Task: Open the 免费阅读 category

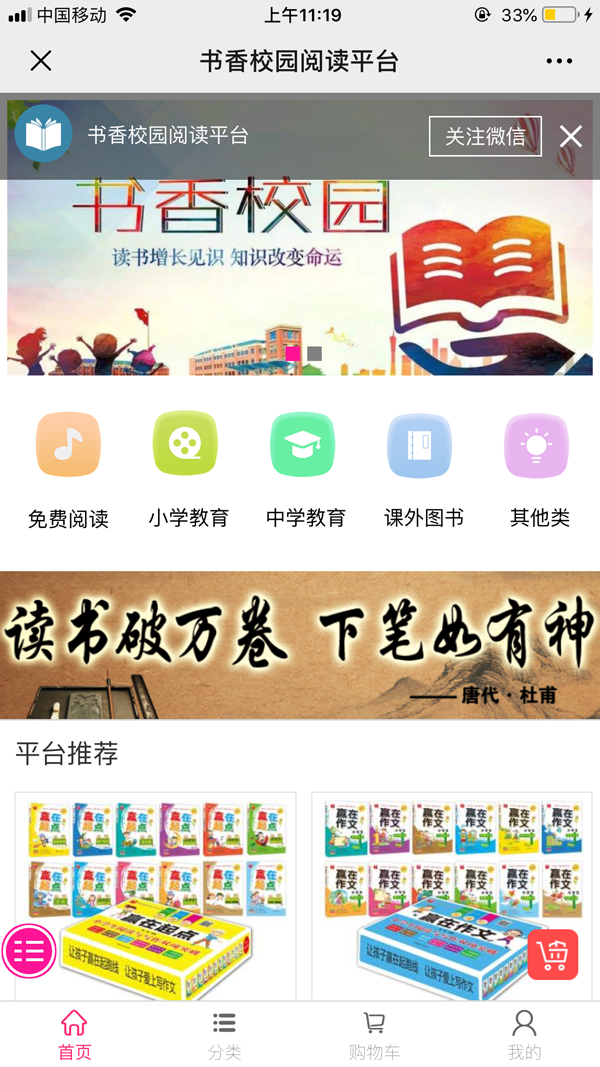Action: pyautogui.click(x=68, y=471)
